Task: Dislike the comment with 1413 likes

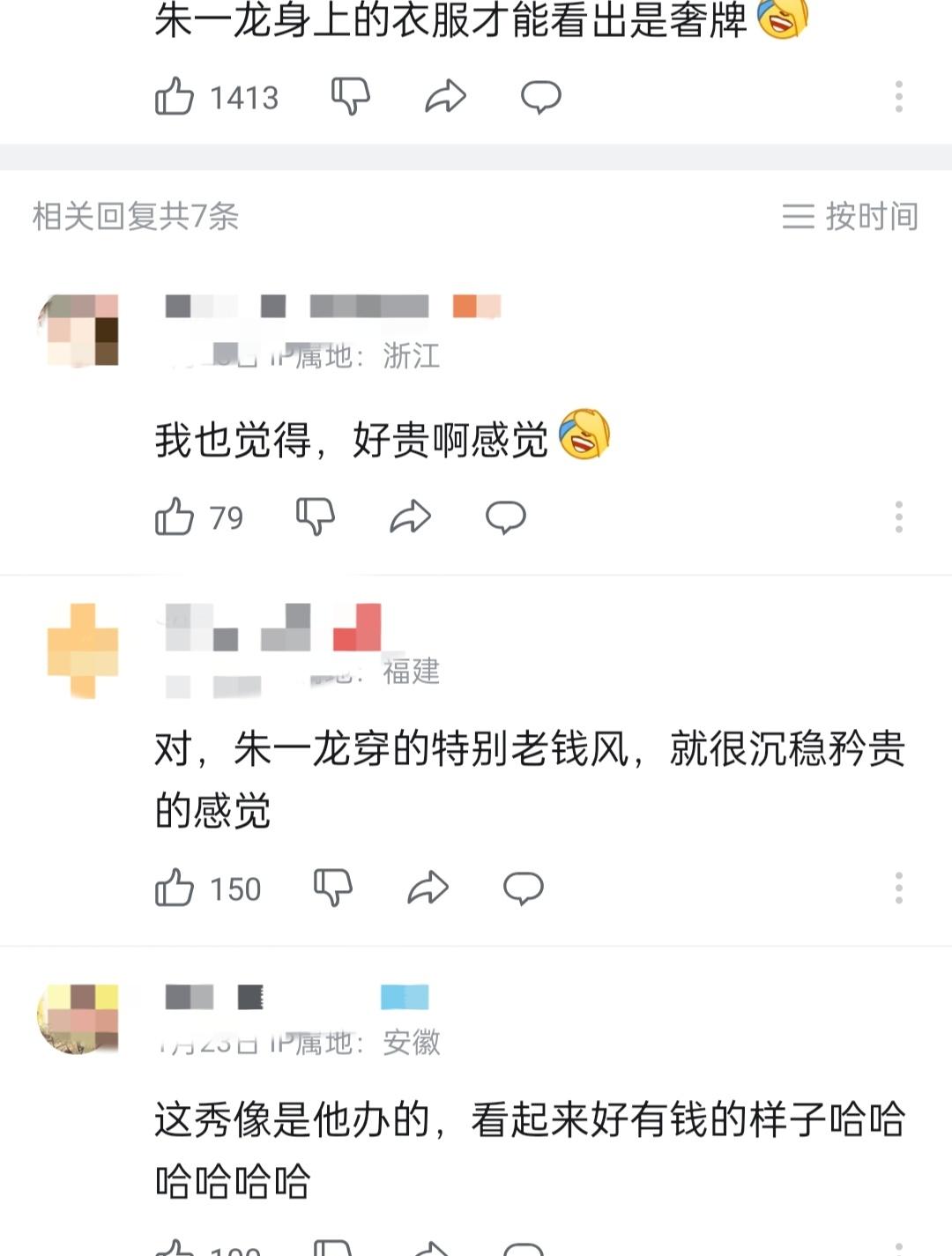Action: [x=350, y=96]
